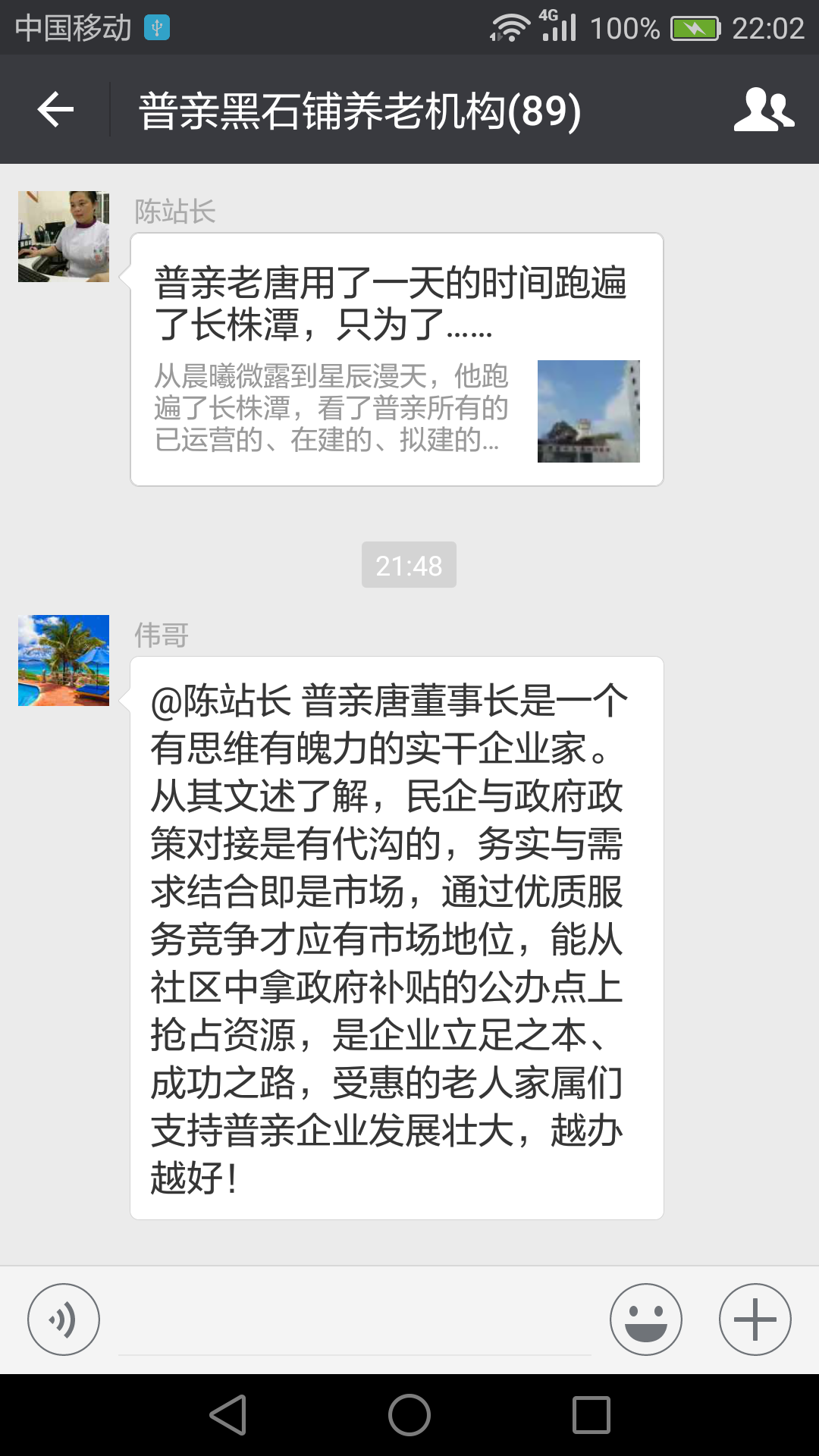Image resolution: width=819 pixels, height=1456 pixels.
Task: Open the emoji picker
Action: point(645,1319)
